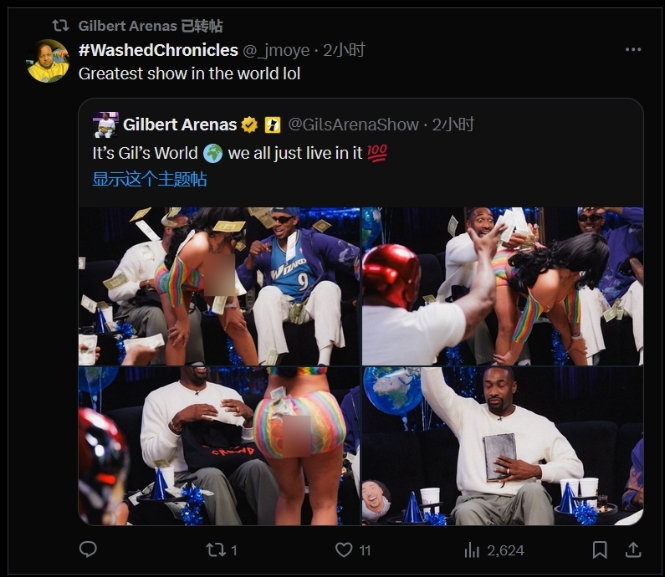Open the 显示这个主题帖 thread link

[150, 179]
